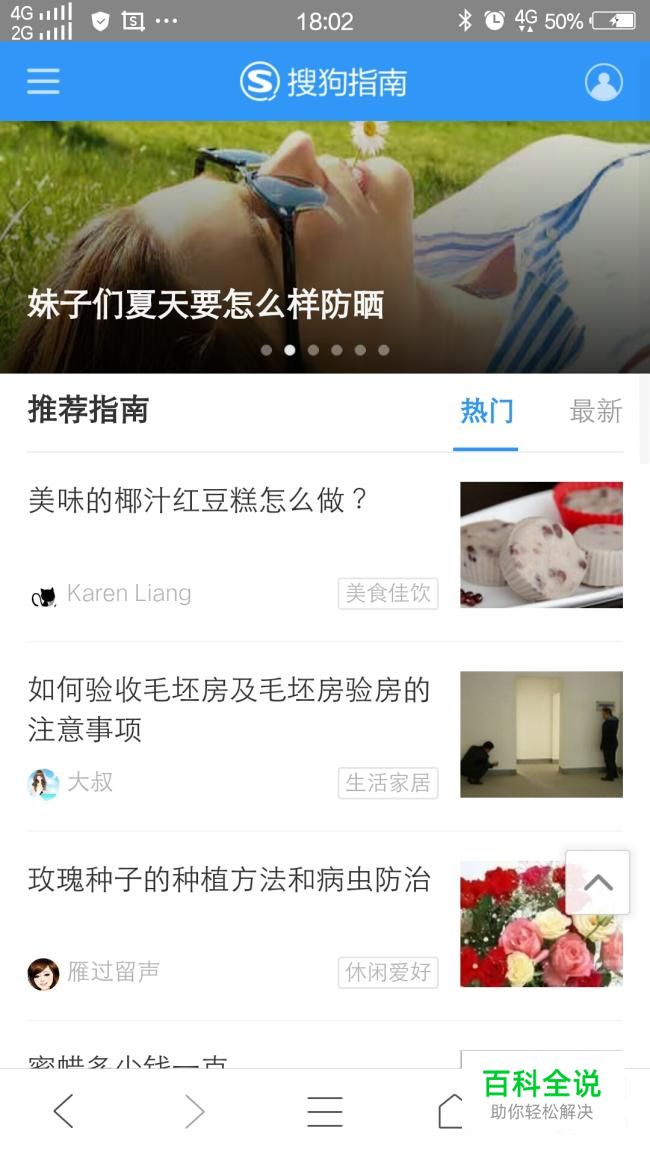Open the browser menu button
Screen dimensions: 650x1155
(324, 1111)
